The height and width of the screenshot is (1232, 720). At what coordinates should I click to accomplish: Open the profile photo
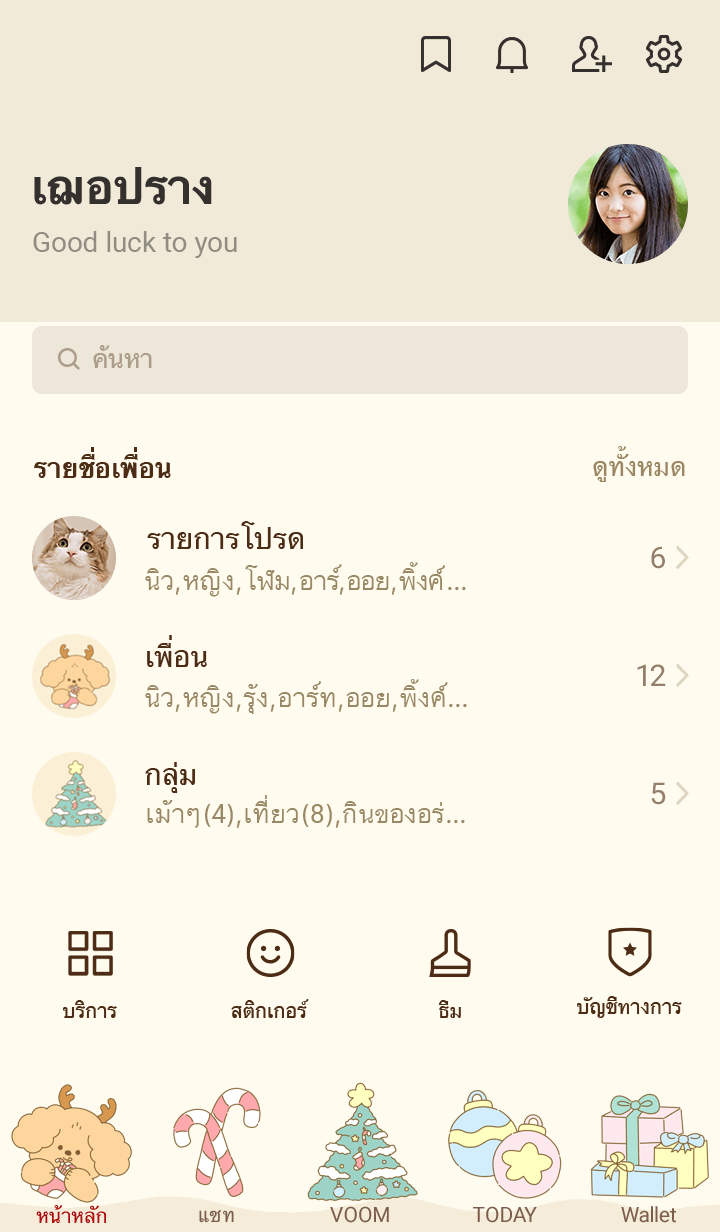pos(627,204)
